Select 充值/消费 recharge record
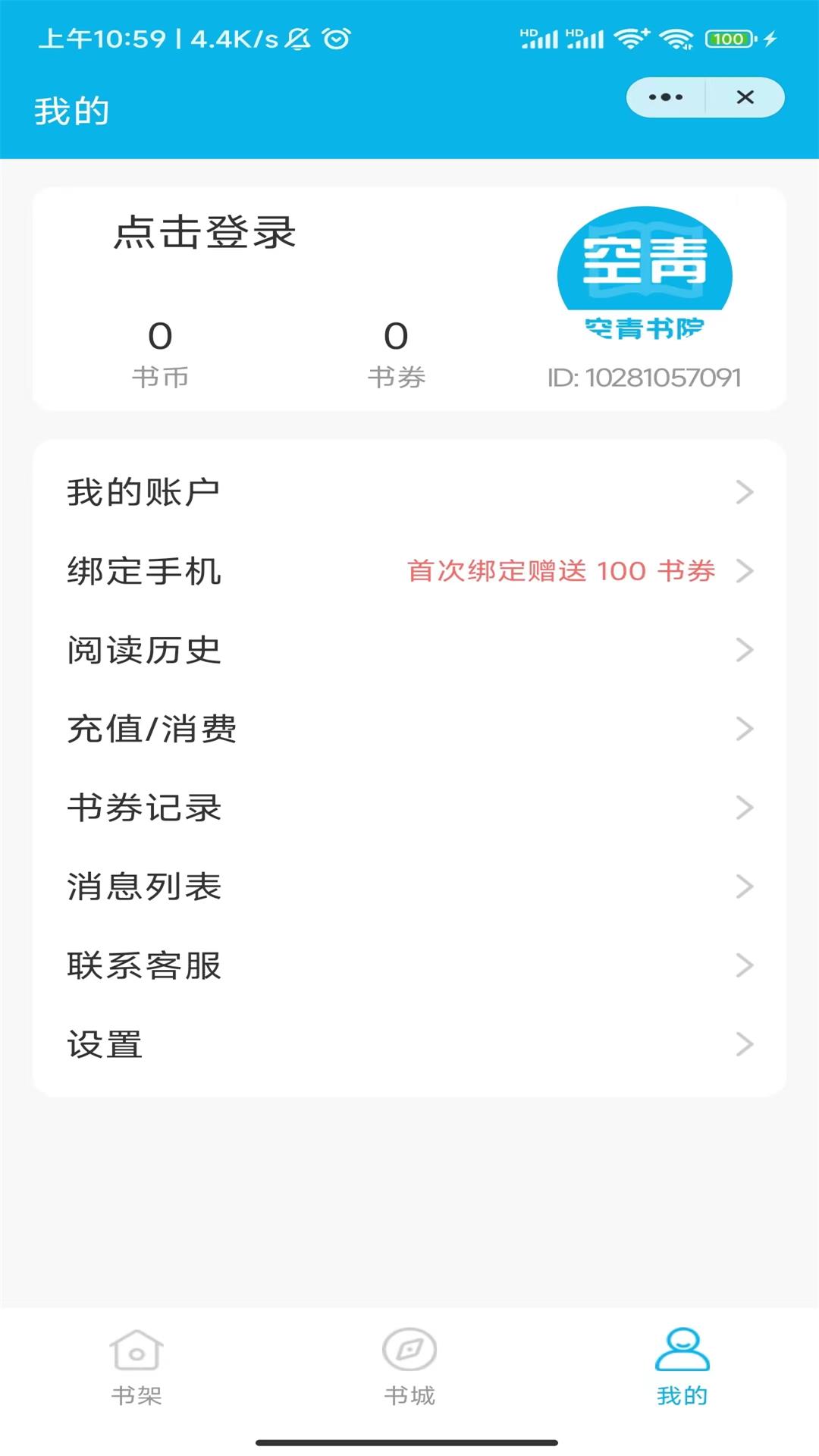This screenshot has width=819, height=1456. click(409, 730)
